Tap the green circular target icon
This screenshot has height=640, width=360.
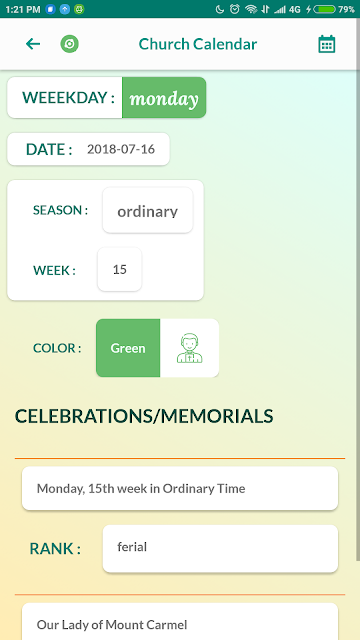click(70, 44)
